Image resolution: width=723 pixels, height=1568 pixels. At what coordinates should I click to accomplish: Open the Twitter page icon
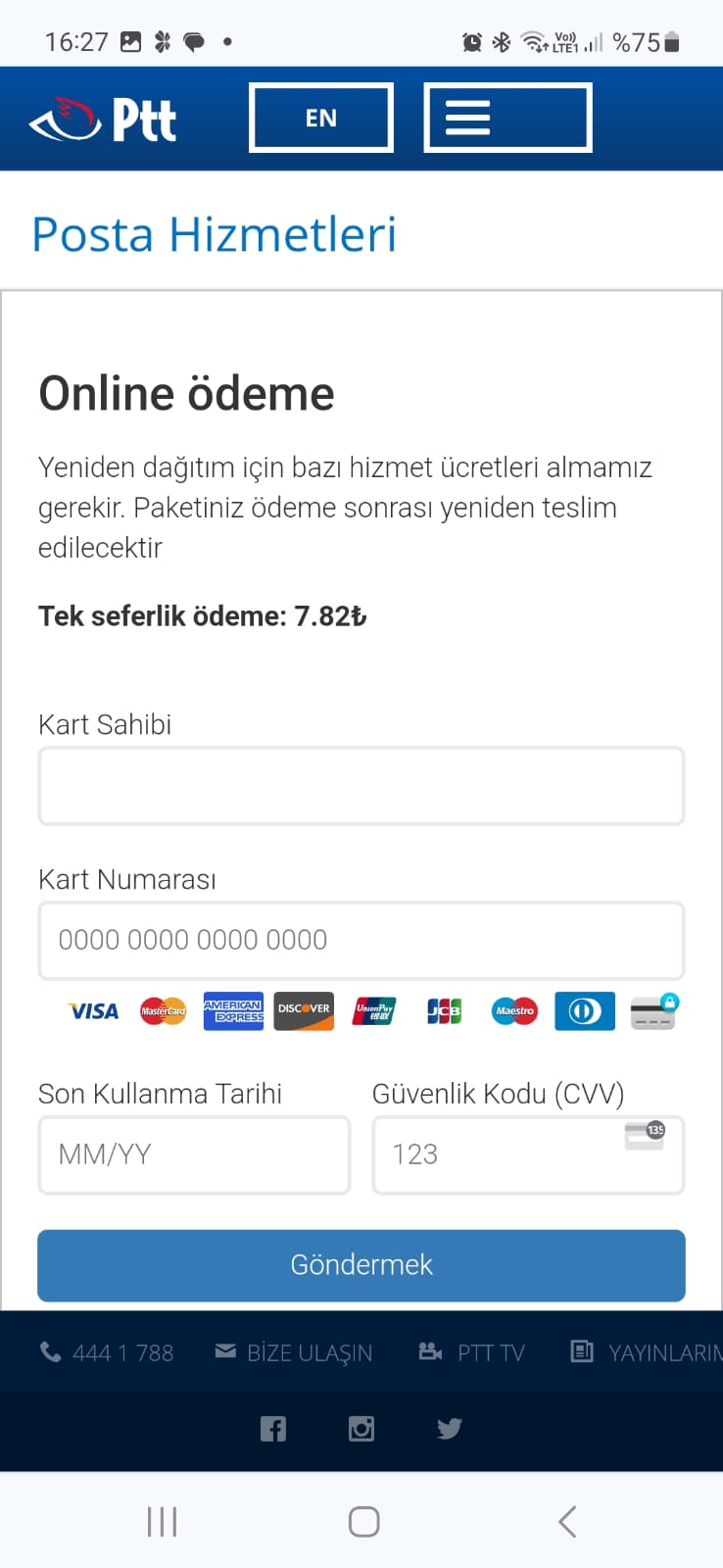[450, 1429]
